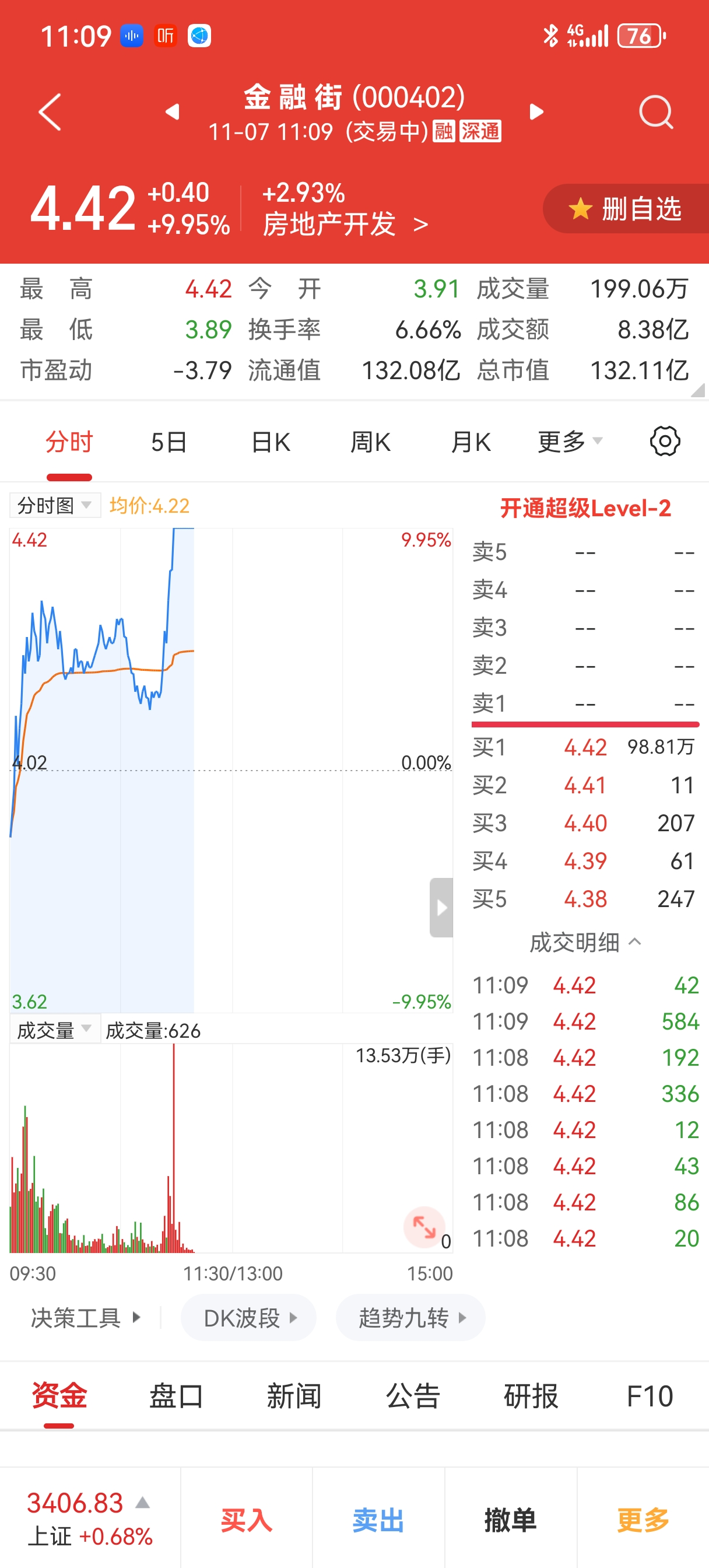Open 房地产开发 sector link
The width and height of the screenshot is (709, 1568).
click(346, 225)
